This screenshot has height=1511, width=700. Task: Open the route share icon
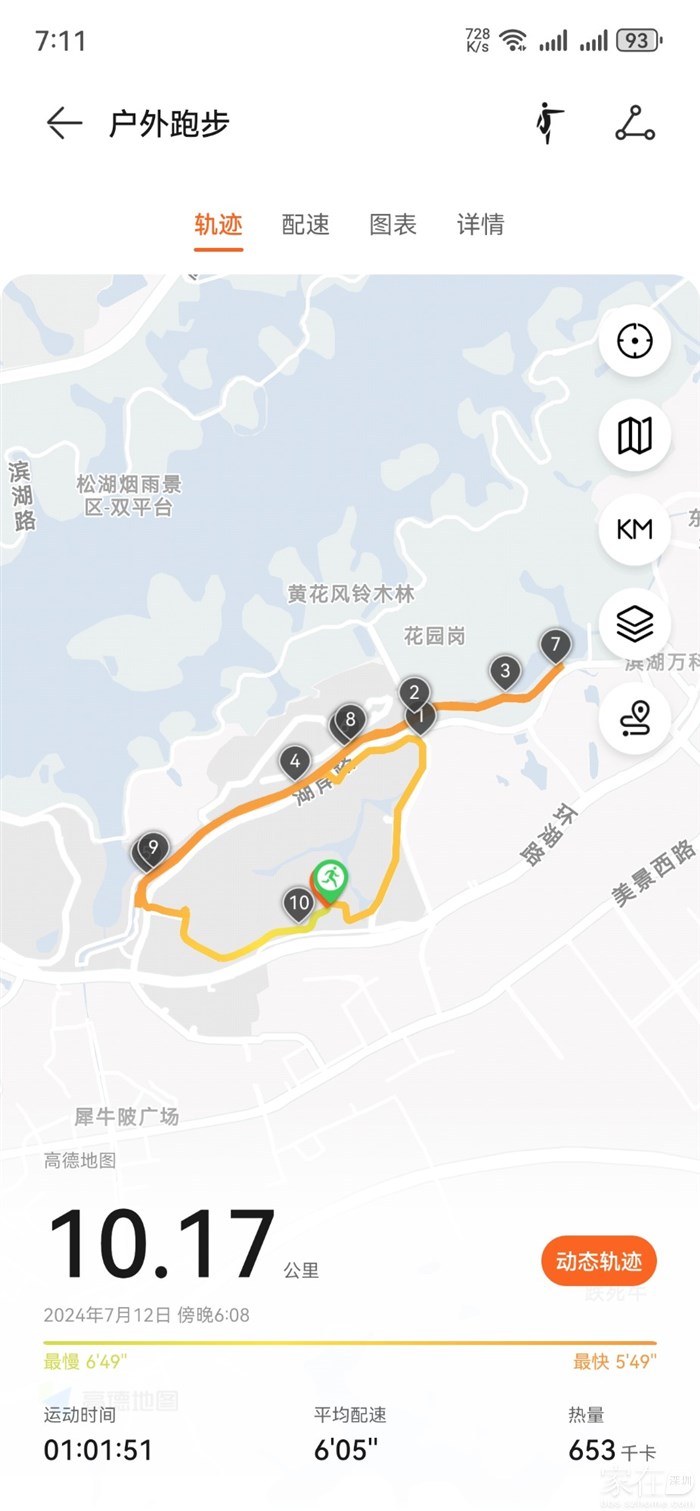coord(634,123)
